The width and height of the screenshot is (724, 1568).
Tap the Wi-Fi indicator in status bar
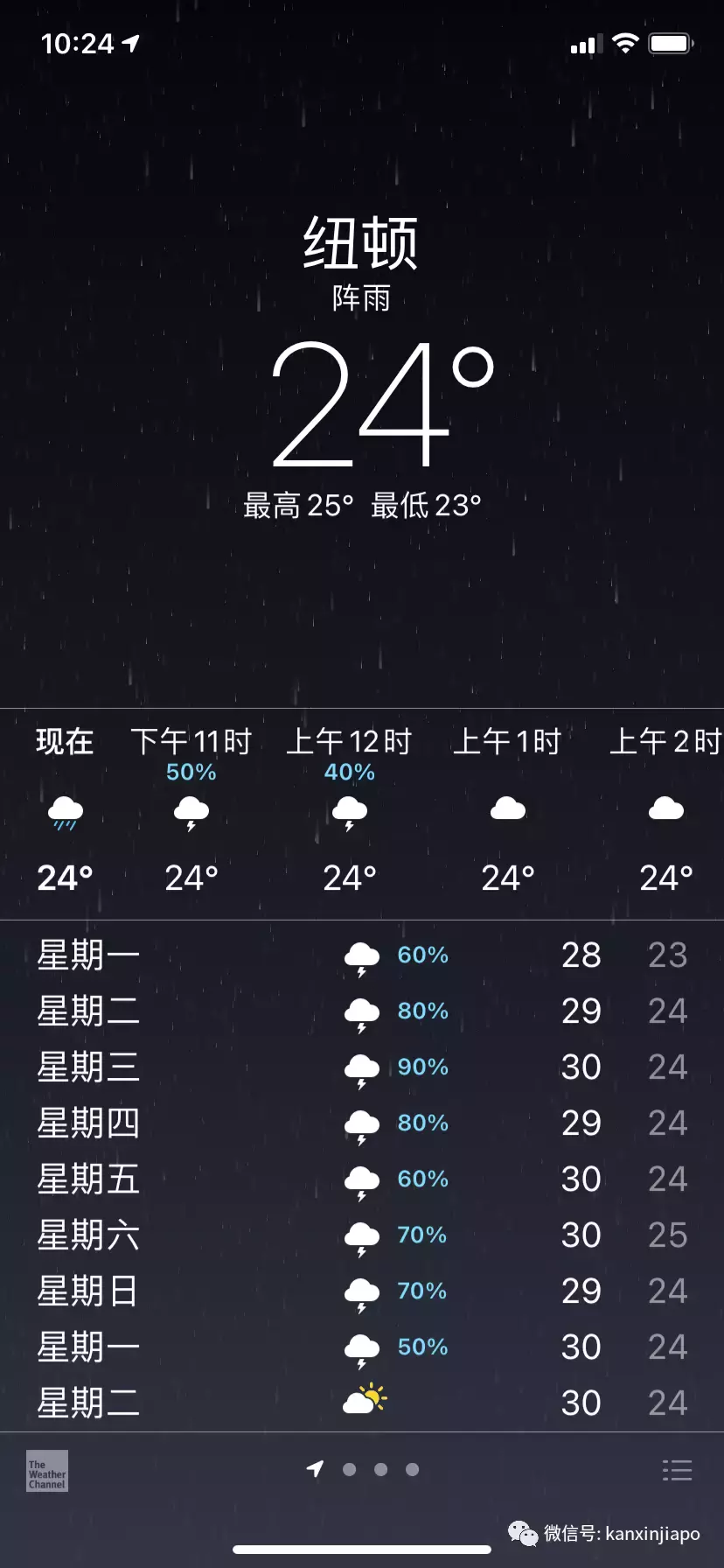point(624,43)
